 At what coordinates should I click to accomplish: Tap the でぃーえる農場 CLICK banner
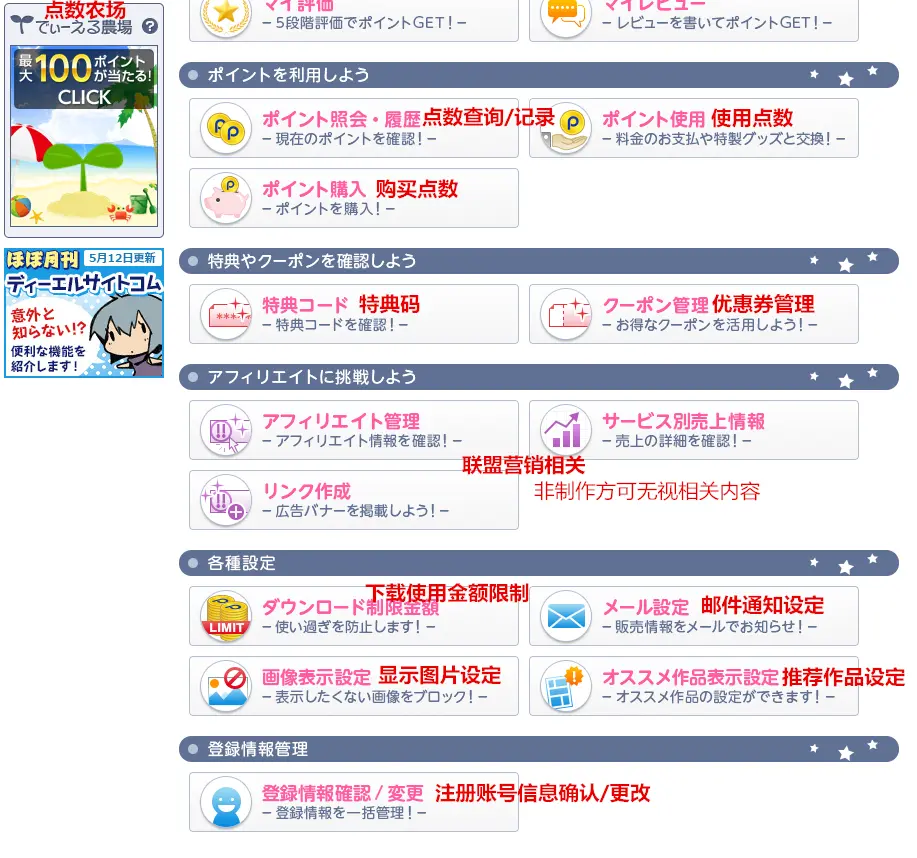coord(84,135)
